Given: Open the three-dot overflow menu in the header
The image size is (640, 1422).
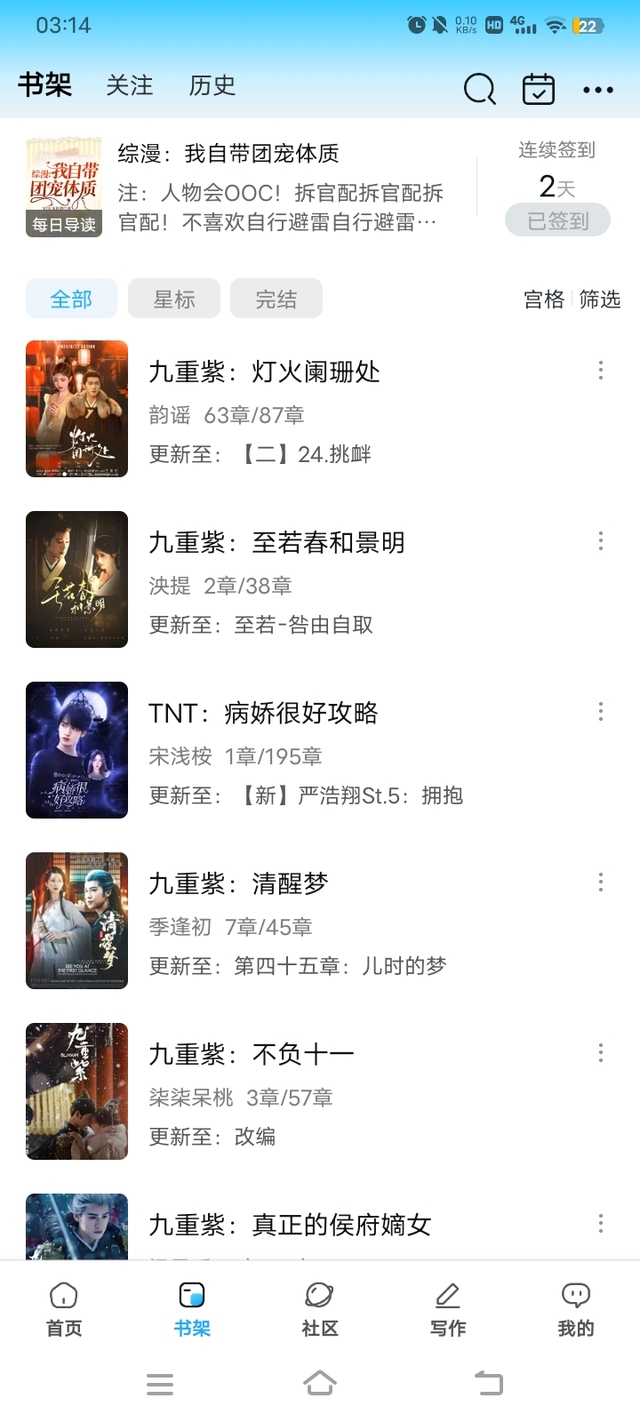Looking at the screenshot, I should pyautogui.click(x=598, y=90).
